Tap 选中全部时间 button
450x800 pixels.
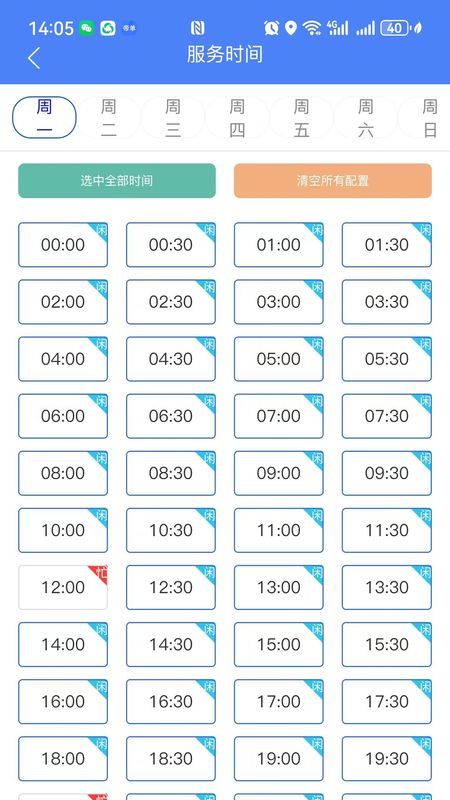tap(117, 181)
